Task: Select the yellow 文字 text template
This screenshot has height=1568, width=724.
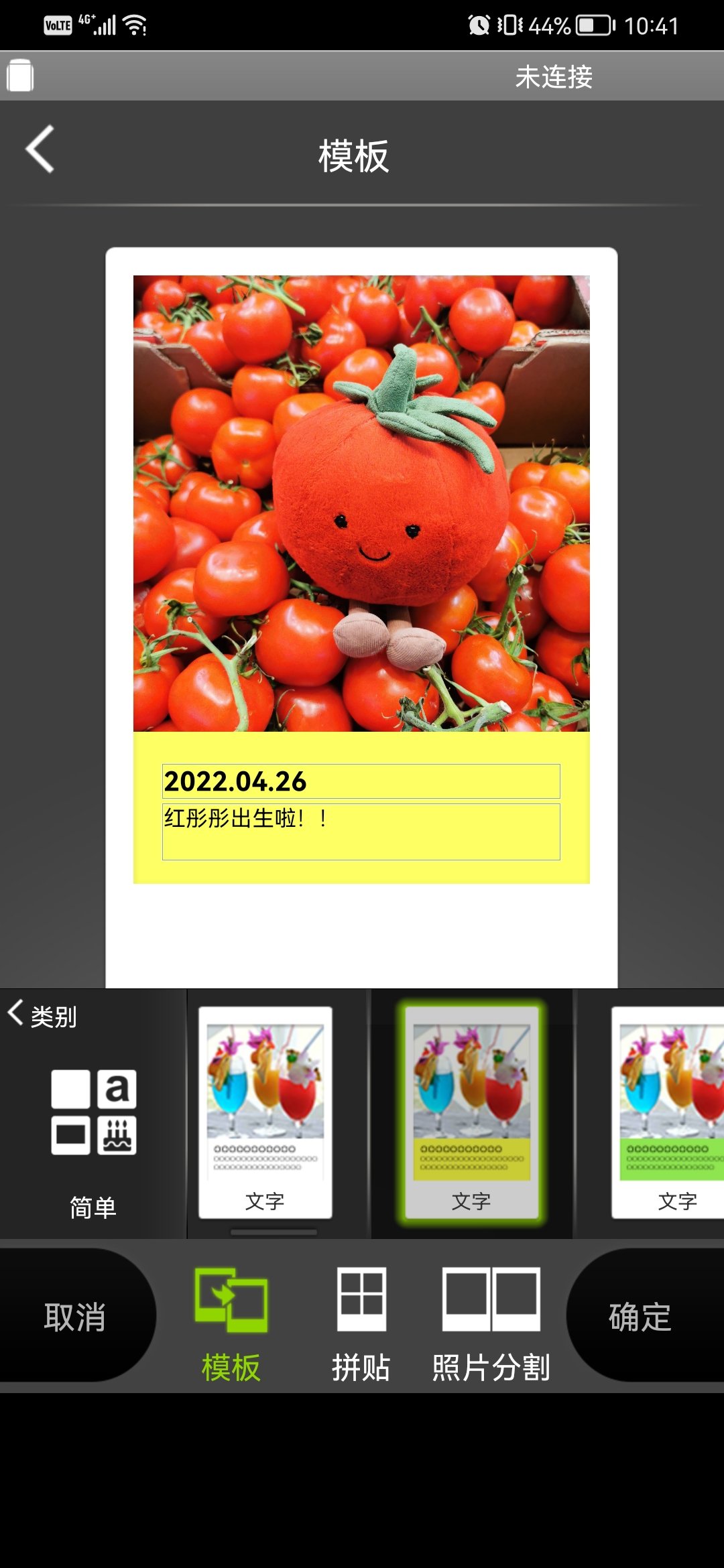Action: tap(471, 1112)
